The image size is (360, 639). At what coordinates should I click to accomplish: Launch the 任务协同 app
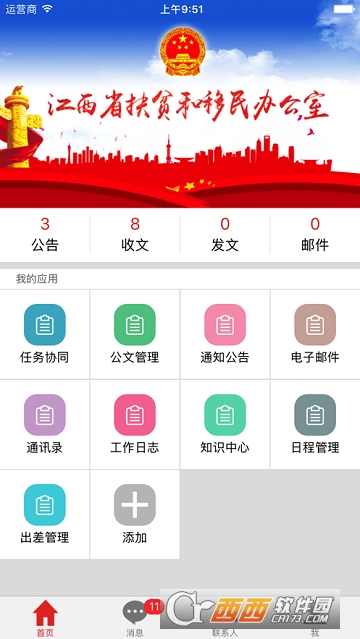pos(44,334)
